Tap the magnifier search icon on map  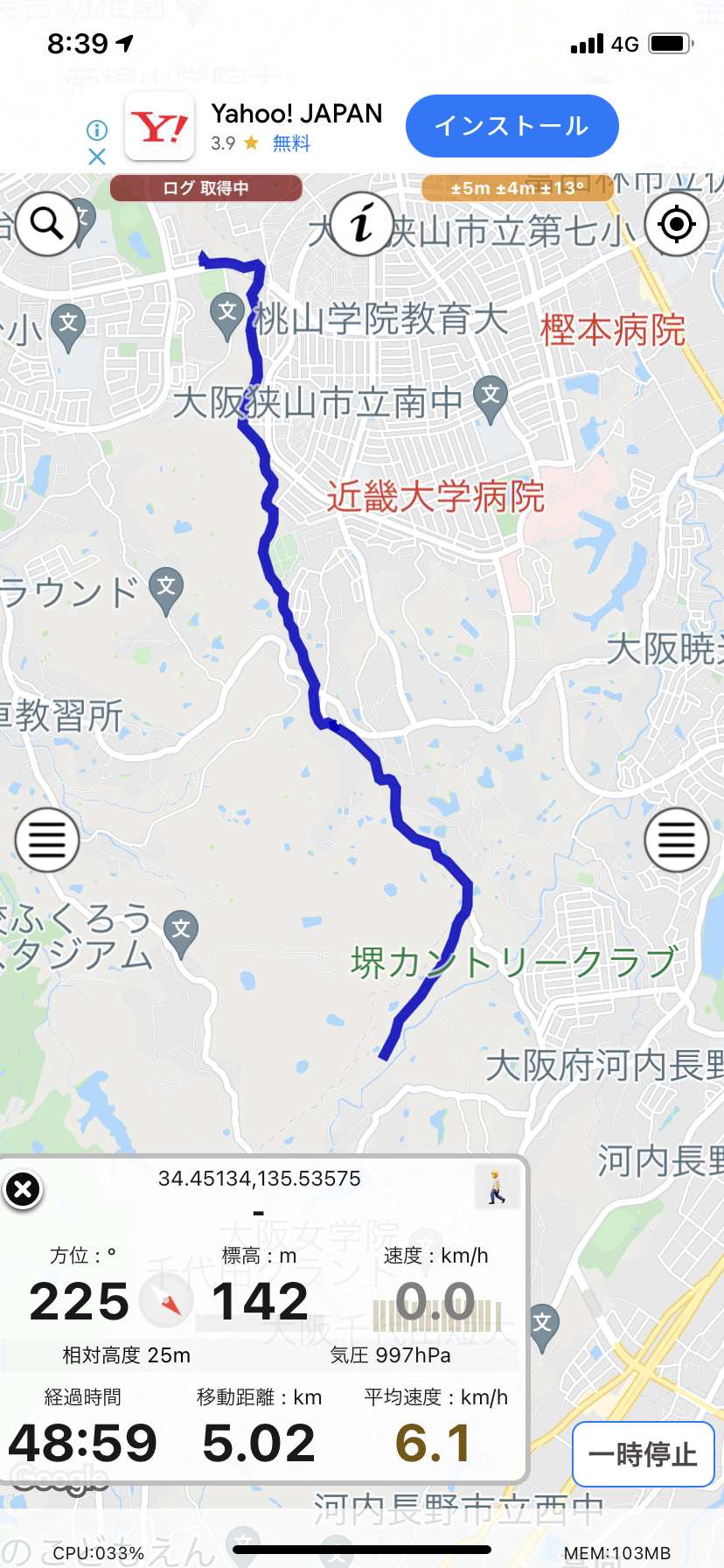point(46,224)
